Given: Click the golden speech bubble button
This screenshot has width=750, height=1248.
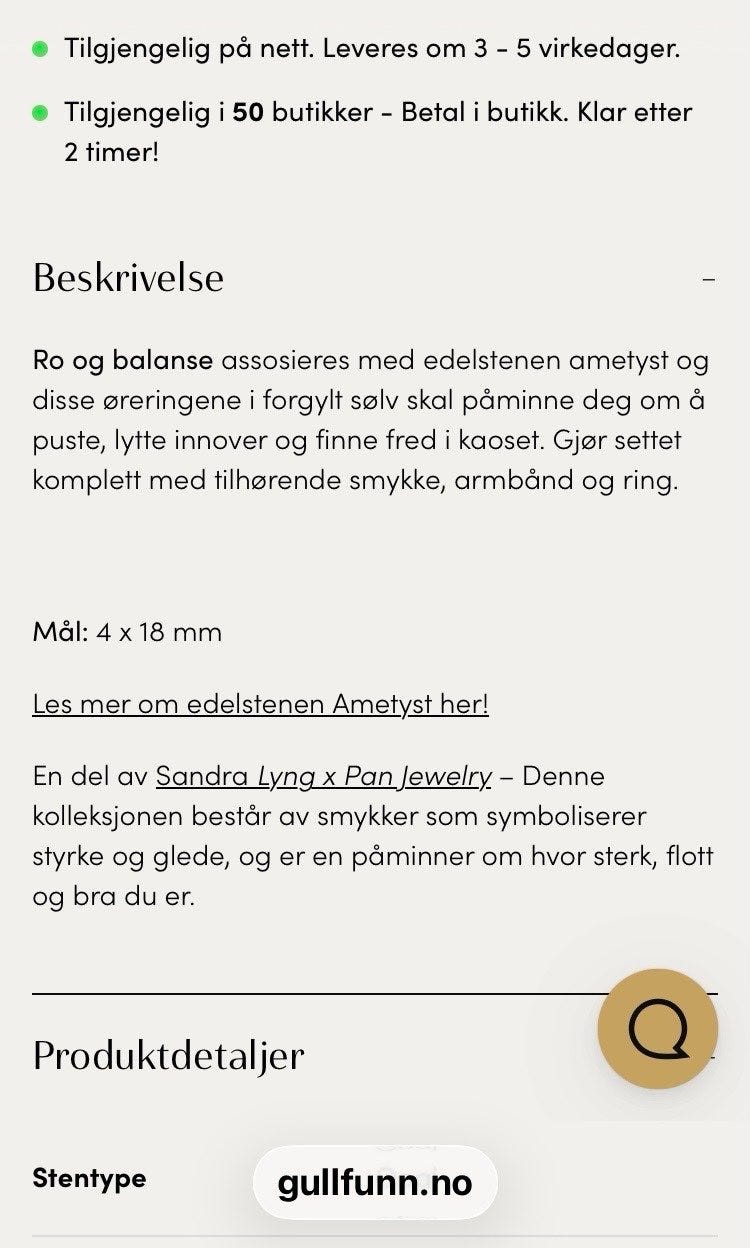Looking at the screenshot, I should pyautogui.click(x=657, y=1029).
